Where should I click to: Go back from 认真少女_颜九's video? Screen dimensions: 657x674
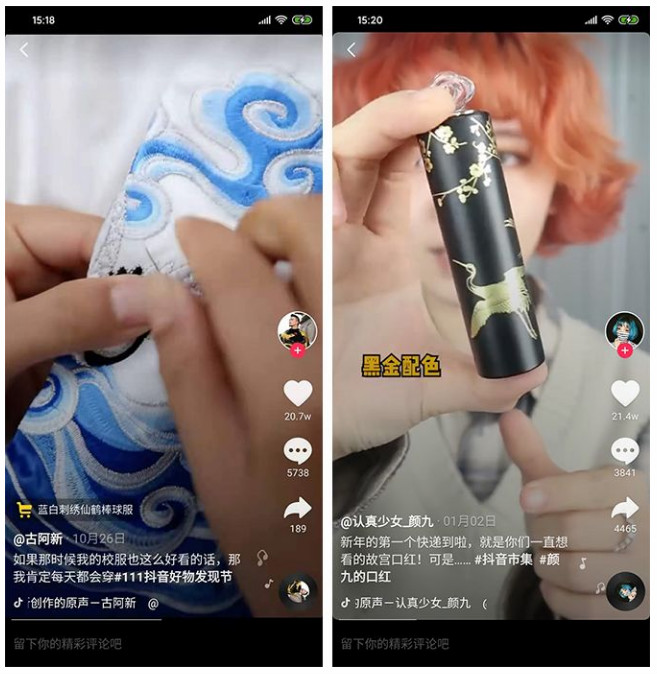(351, 50)
